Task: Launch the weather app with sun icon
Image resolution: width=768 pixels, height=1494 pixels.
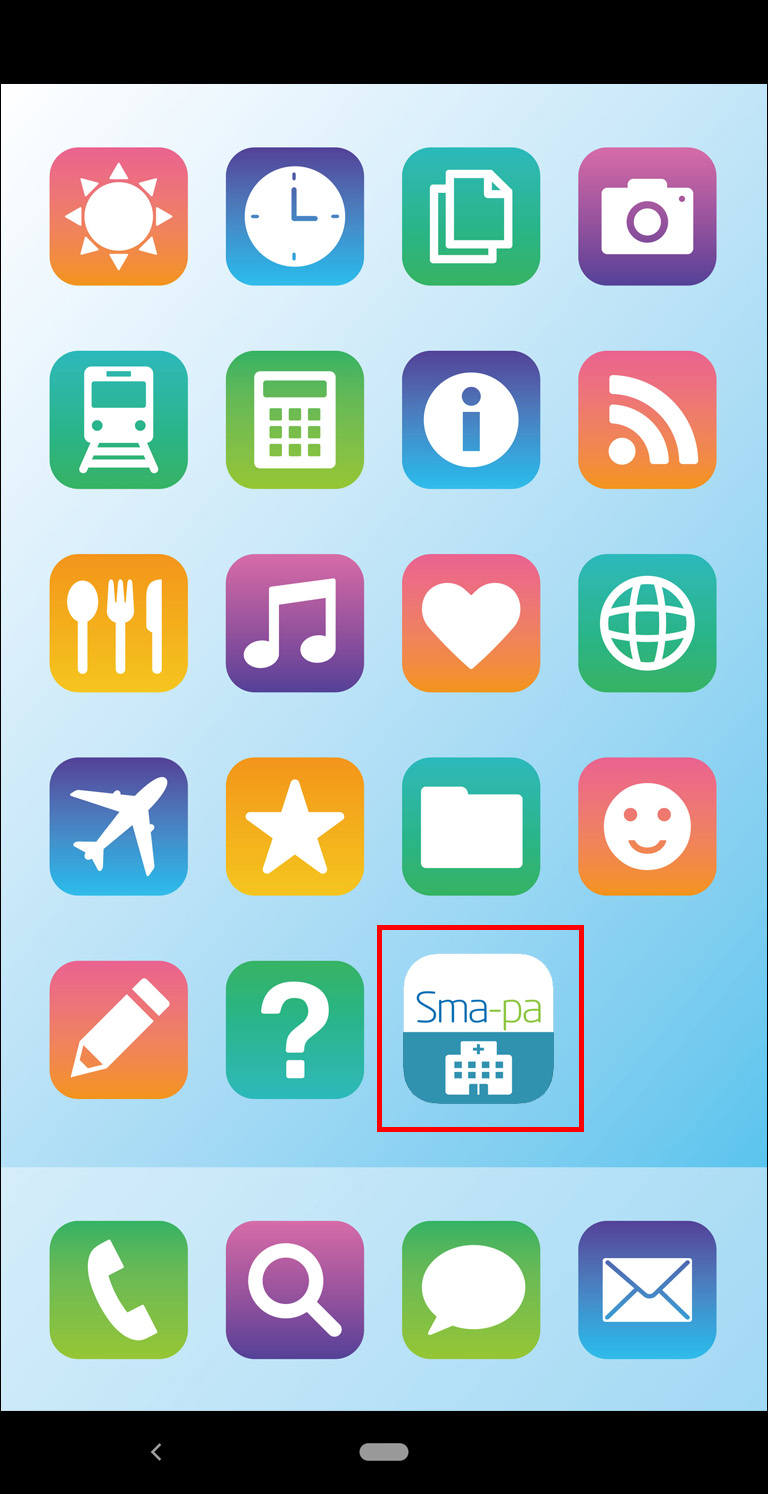Action: point(119,216)
